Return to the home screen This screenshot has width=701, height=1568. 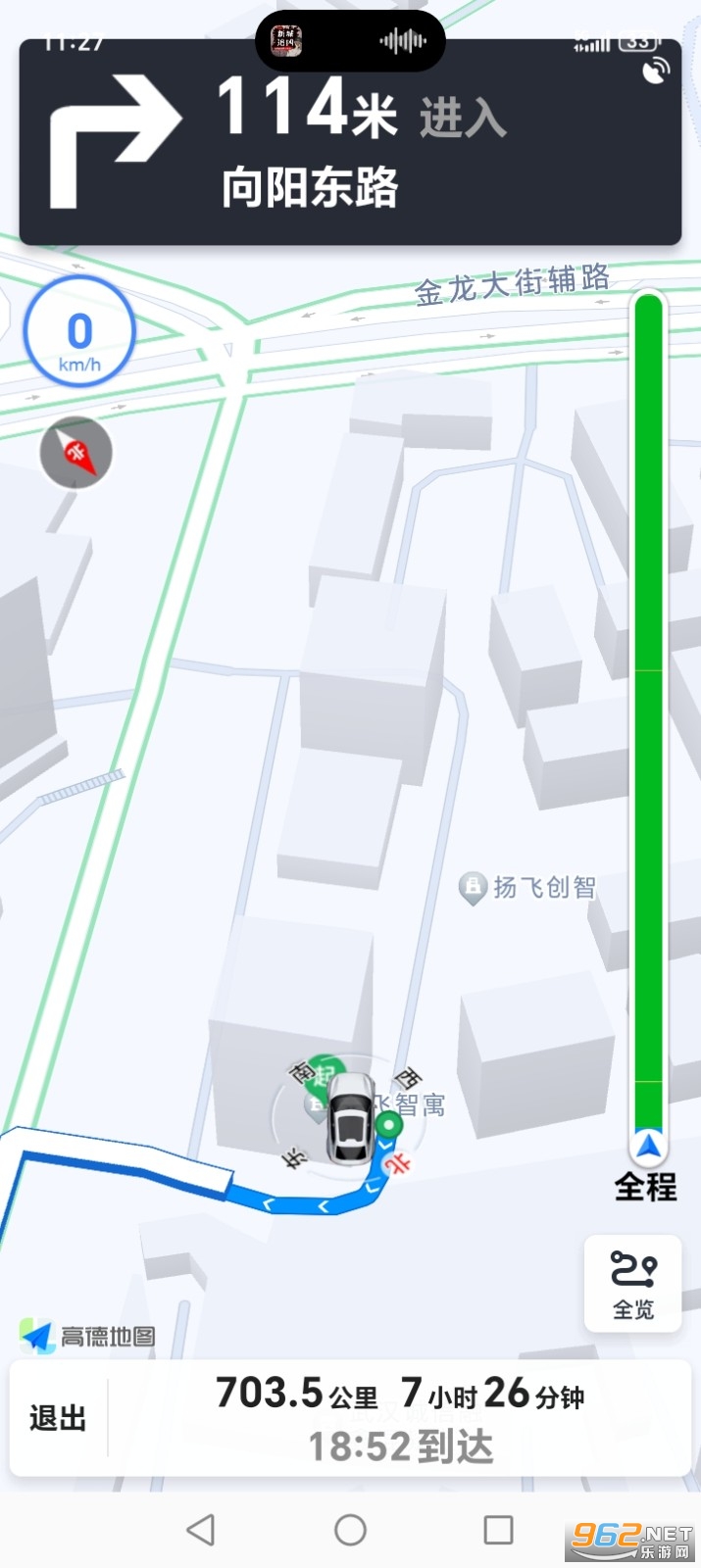point(350,1530)
